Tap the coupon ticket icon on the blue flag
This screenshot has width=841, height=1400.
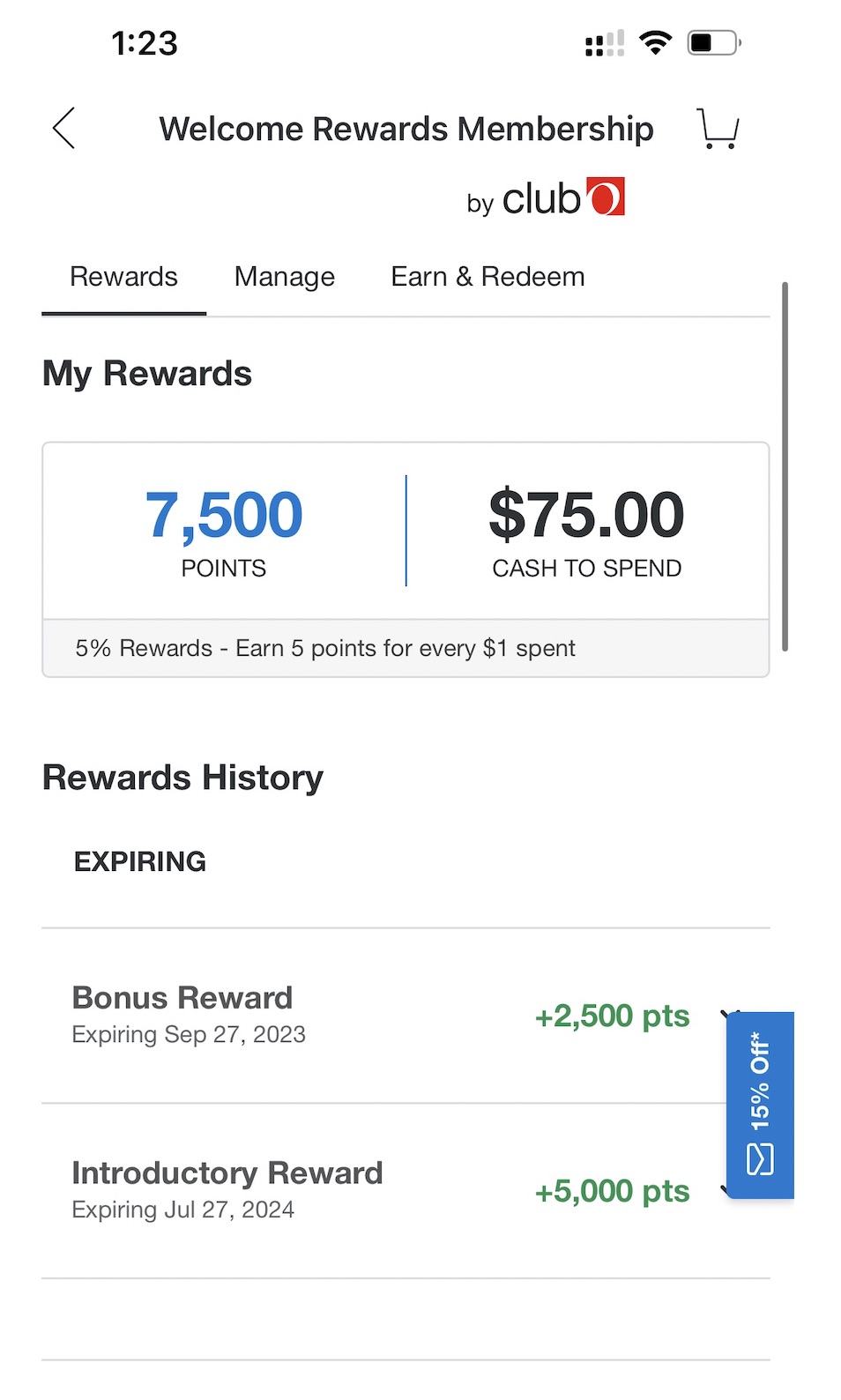click(x=759, y=1158)
